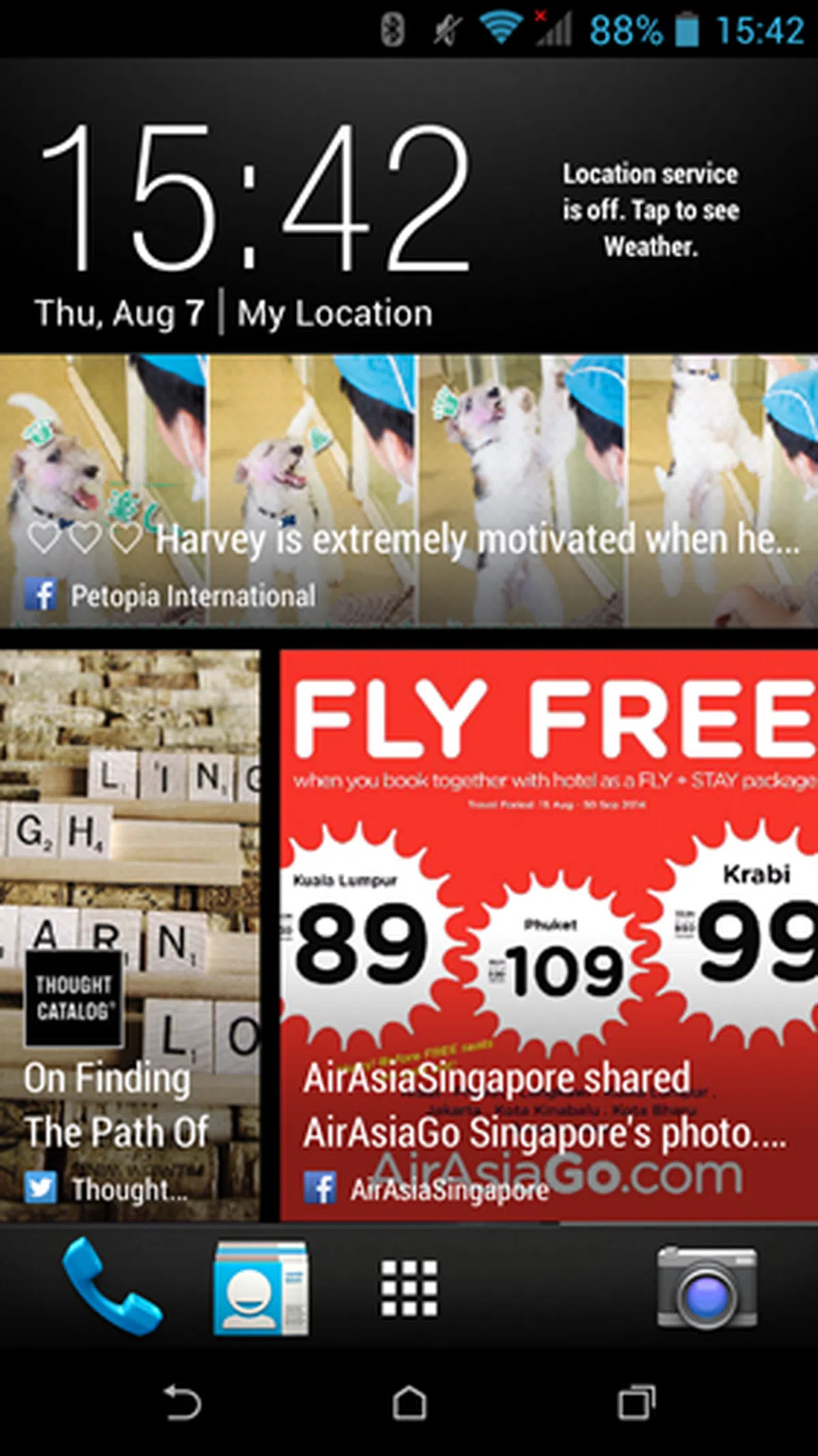Tap the weather message to see weather
This screenshot has height=1456, width=818.
click(x=650, y=210)
